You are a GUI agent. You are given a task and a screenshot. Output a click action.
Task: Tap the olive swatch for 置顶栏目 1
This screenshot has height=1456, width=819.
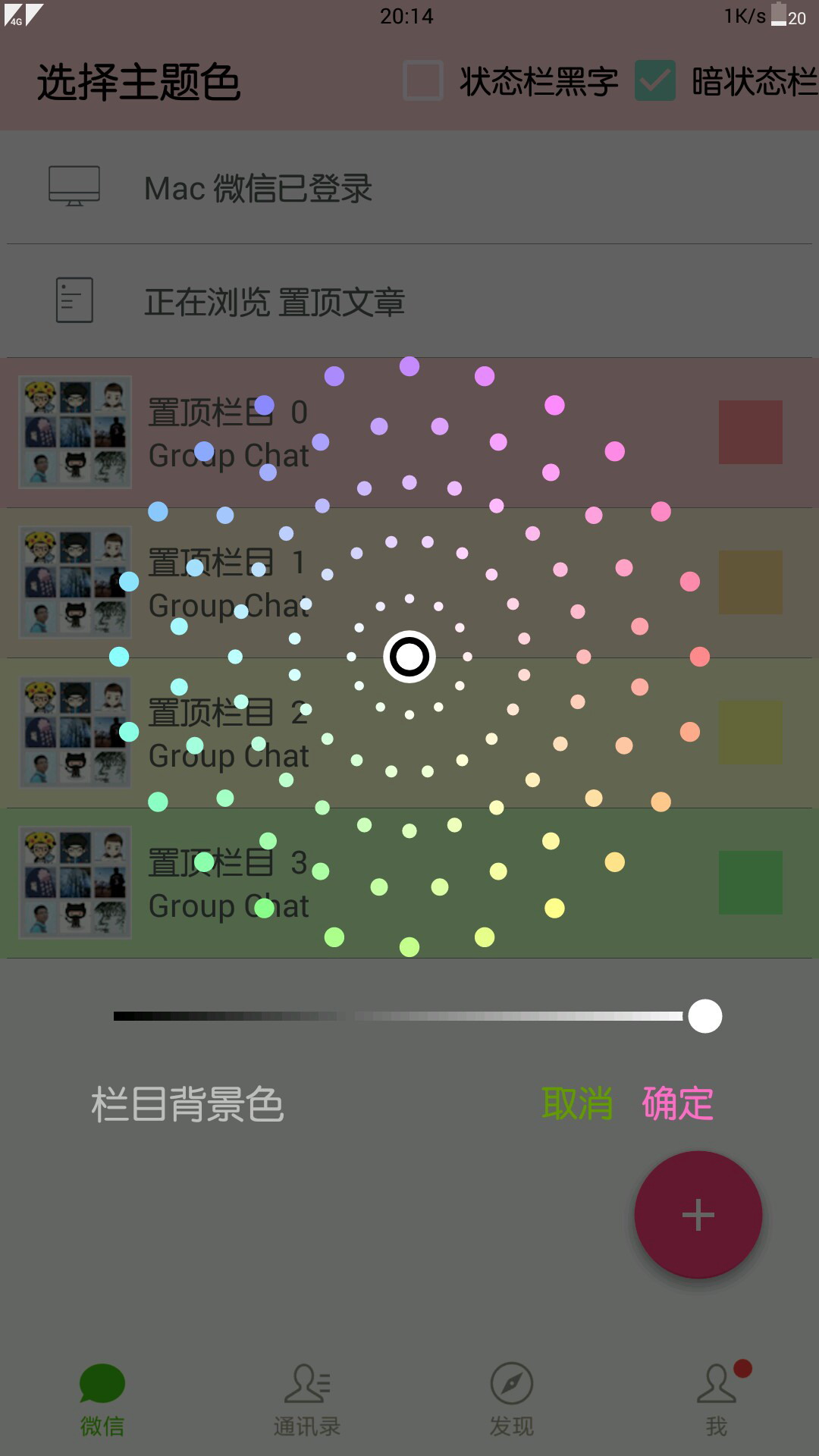pyautogui.click(x=750, y=580)
